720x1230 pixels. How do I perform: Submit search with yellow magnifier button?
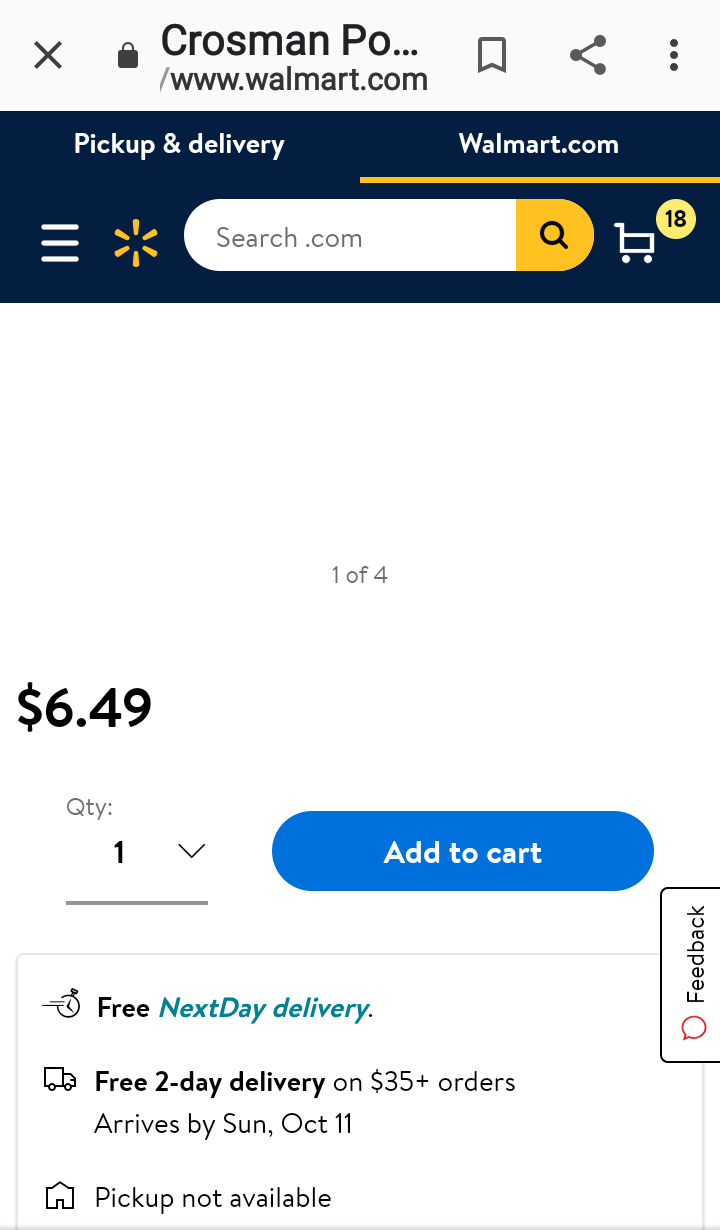coord(553,236)
